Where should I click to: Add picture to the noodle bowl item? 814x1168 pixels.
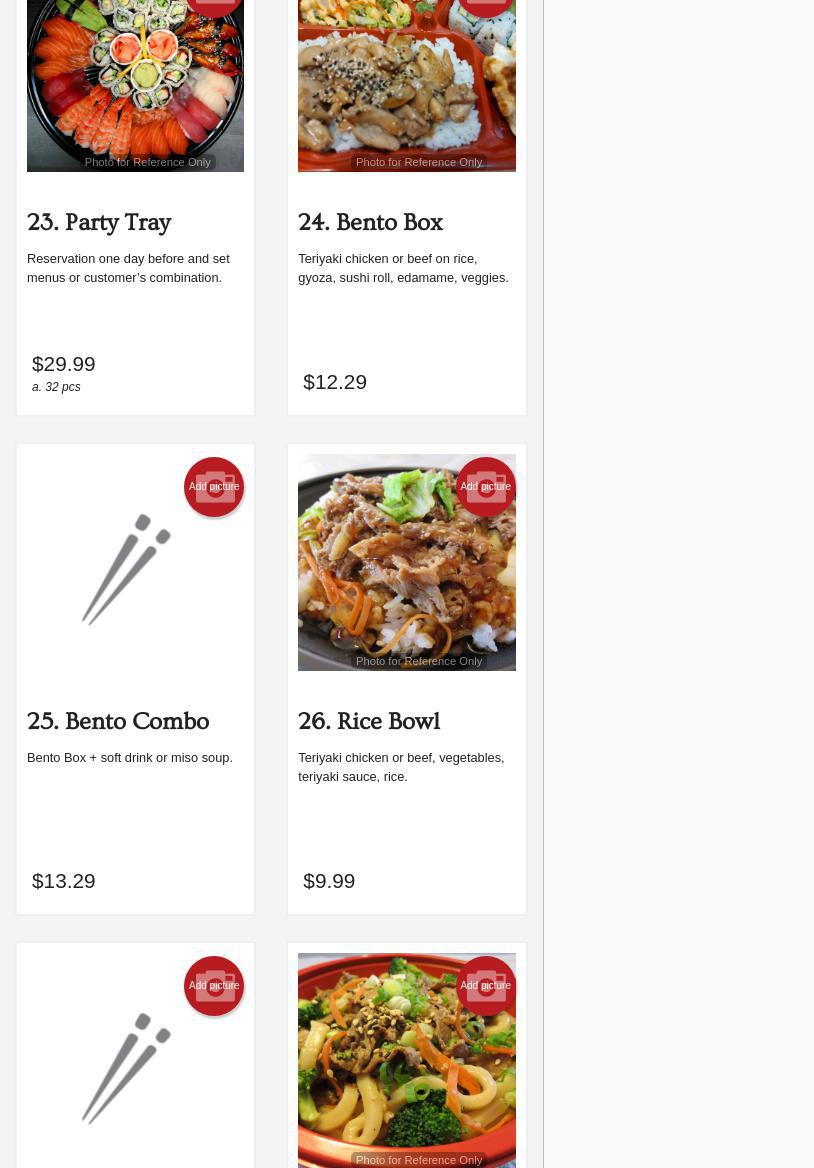[x=485, y=986]
